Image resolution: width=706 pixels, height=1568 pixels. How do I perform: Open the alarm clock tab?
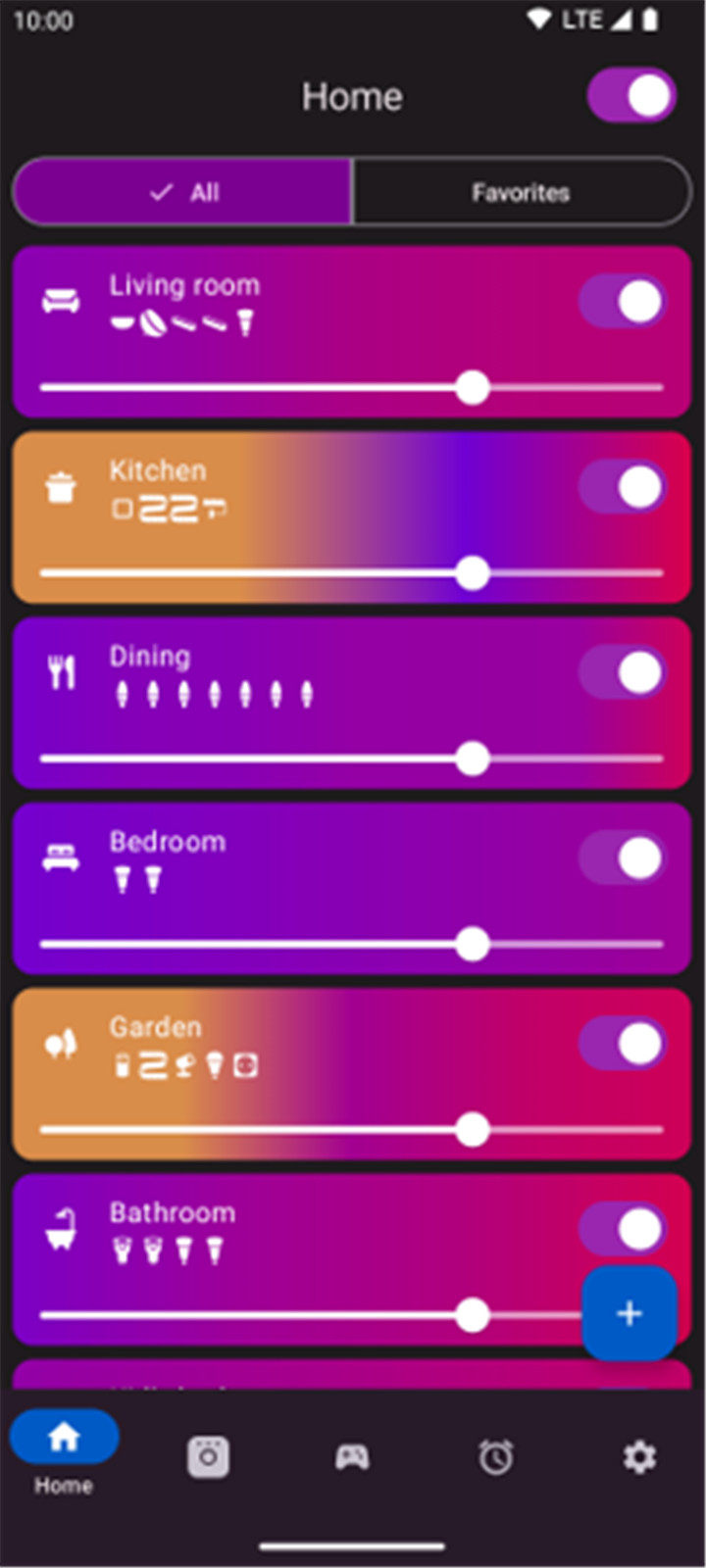[x=495, y=1456]
